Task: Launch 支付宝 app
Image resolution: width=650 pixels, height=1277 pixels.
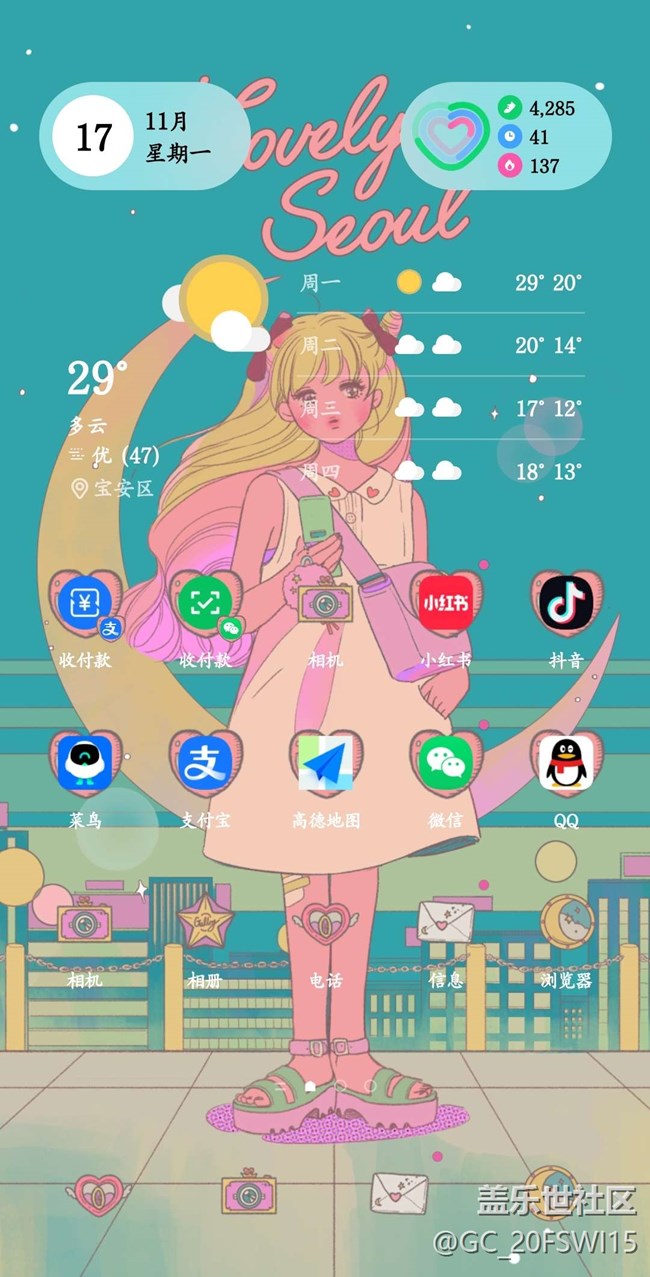Action: 205,765
